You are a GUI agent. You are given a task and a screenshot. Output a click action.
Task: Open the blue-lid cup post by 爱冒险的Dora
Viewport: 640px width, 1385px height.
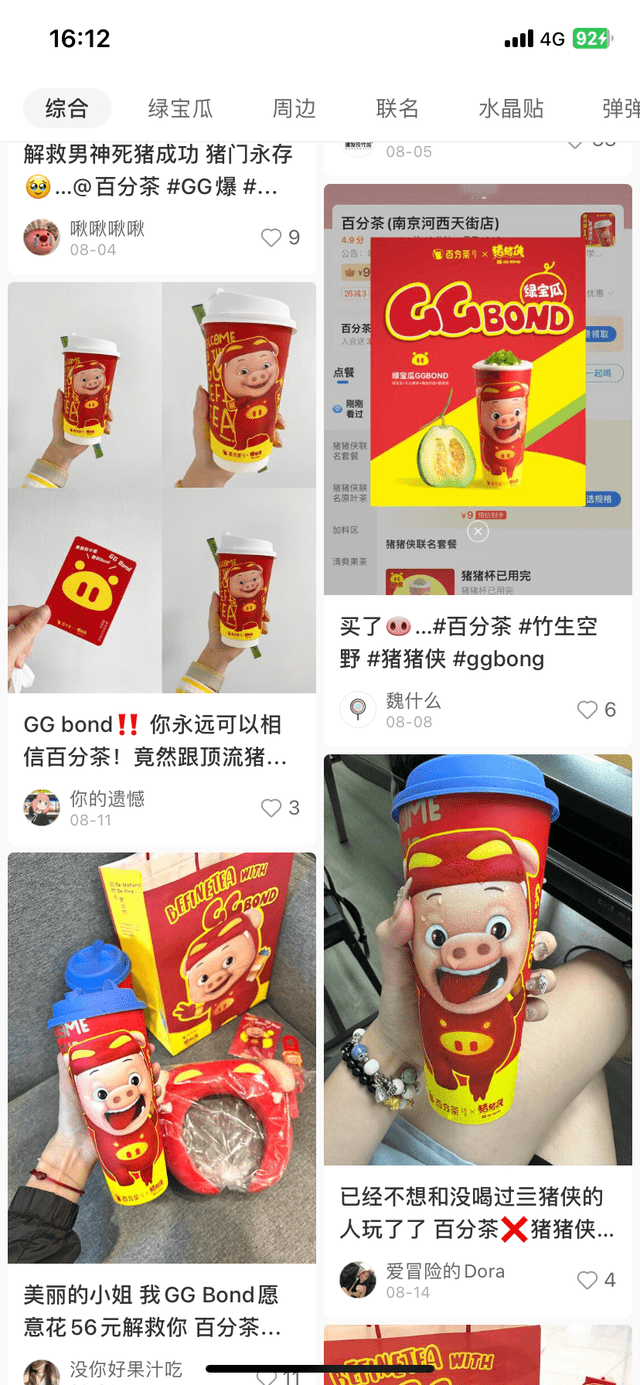tap(478, 959)
